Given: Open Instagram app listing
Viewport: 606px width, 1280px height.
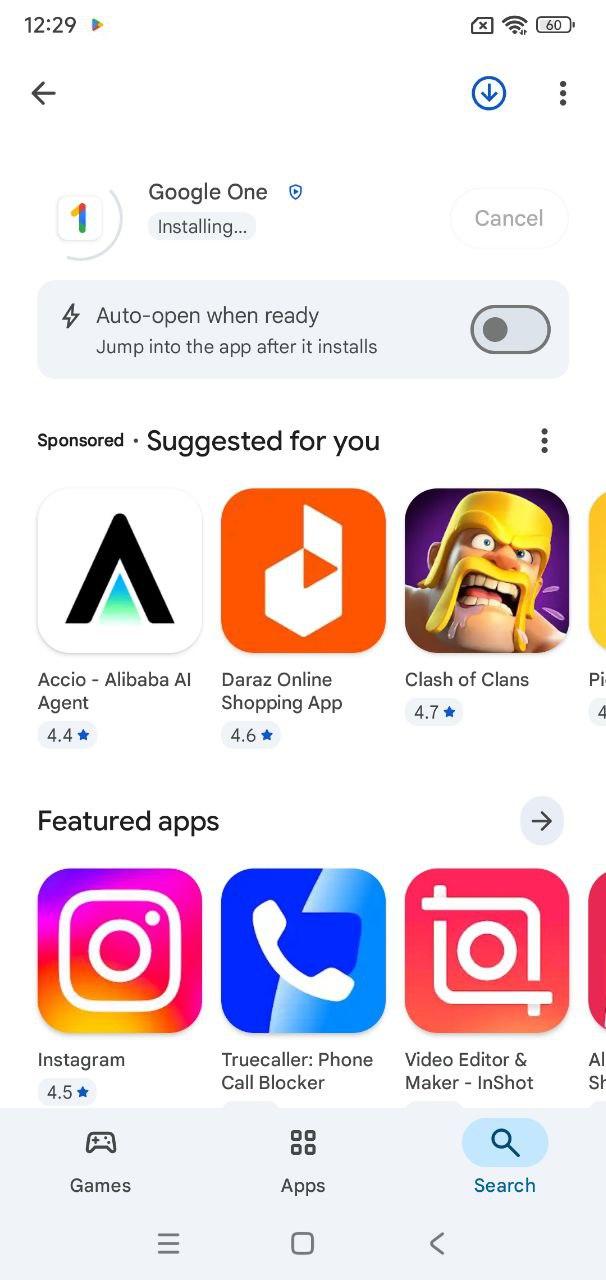Looking at the screenshot, I should pos(119,951).
